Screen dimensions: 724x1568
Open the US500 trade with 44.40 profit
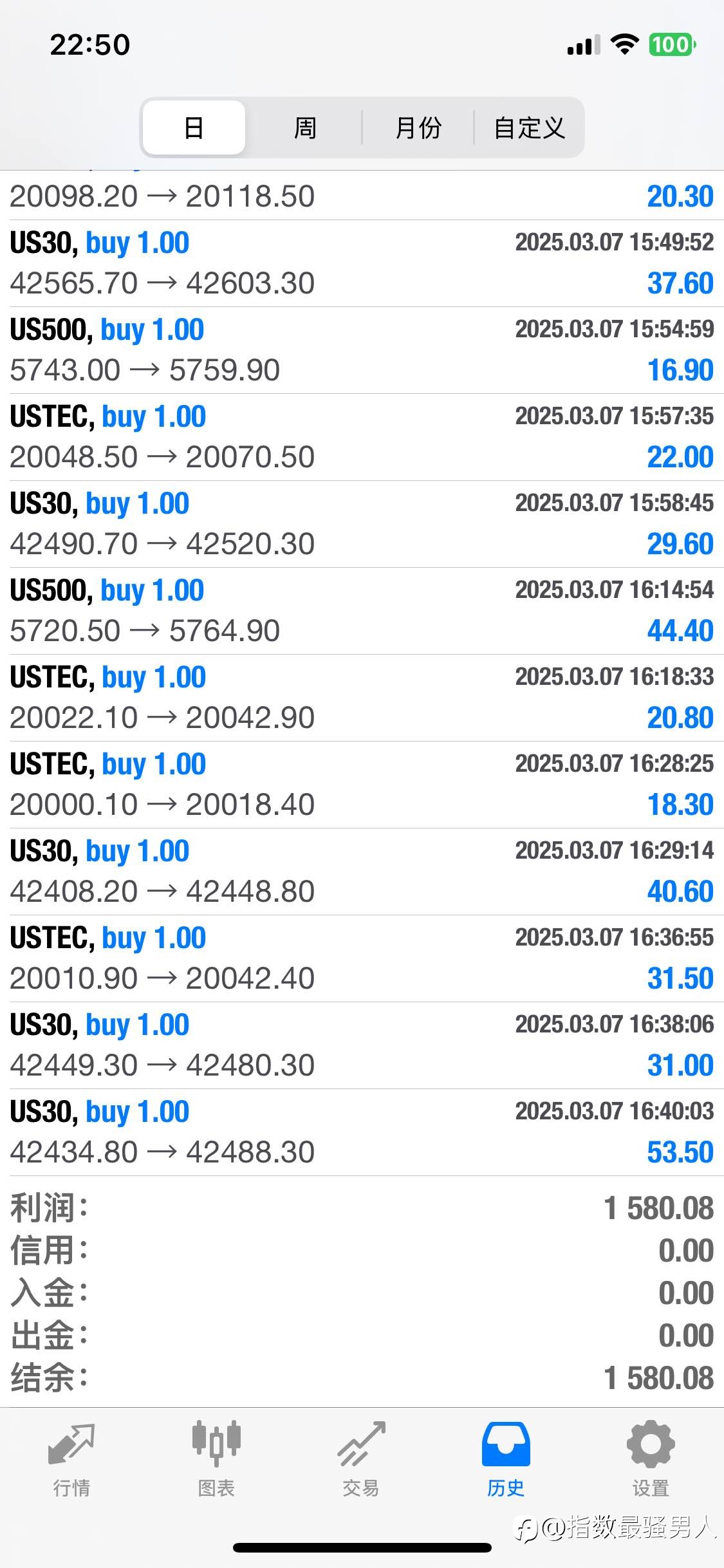click(x=362, y=611)
